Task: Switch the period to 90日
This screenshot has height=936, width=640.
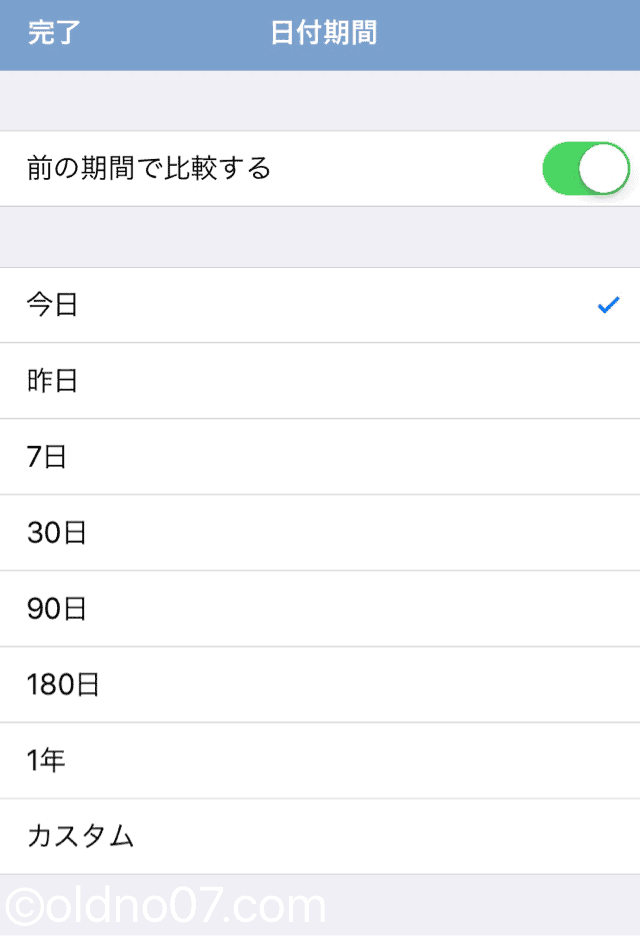Action: coord(320,608)
